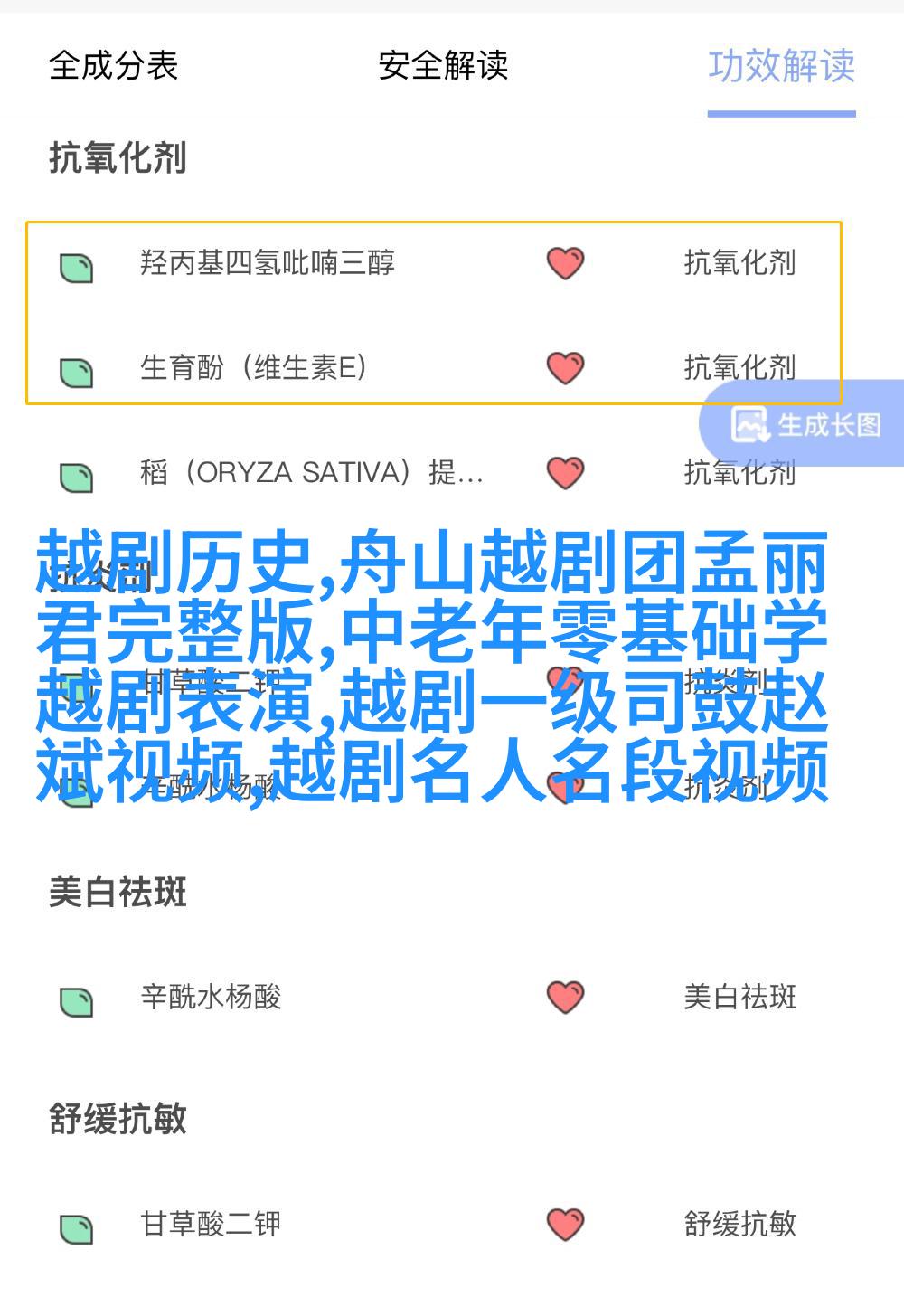This screenshot has height=1316, width=904.
Task: Select the 功效解读 tab
Action: point(781,66)
